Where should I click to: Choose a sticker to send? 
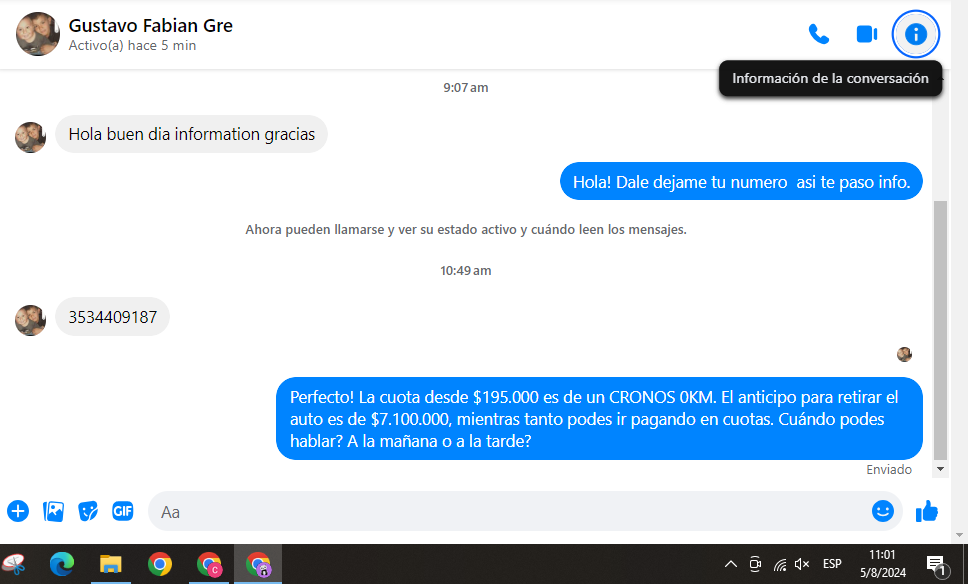[x=88, y=511]
